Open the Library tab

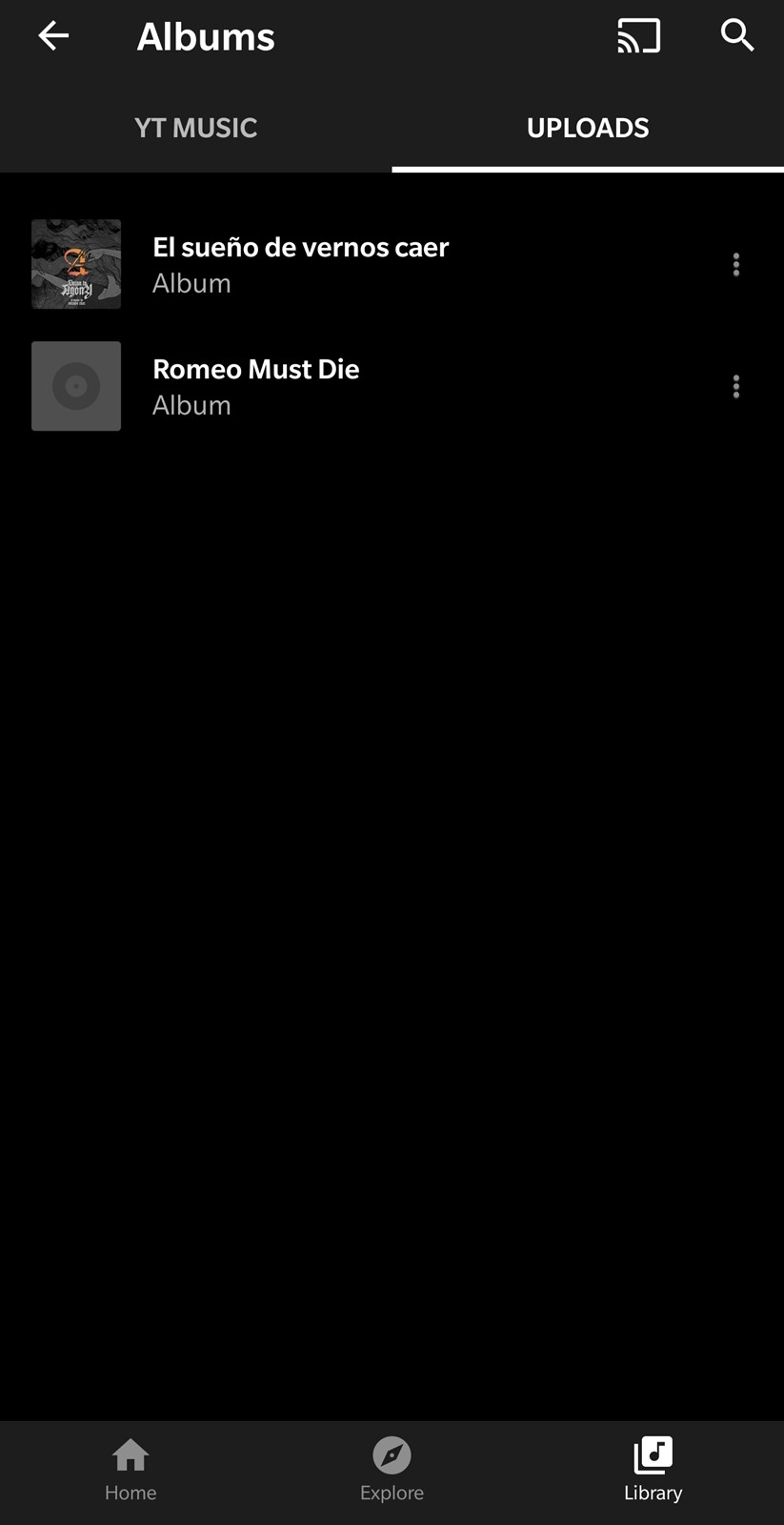point(653,1471)
